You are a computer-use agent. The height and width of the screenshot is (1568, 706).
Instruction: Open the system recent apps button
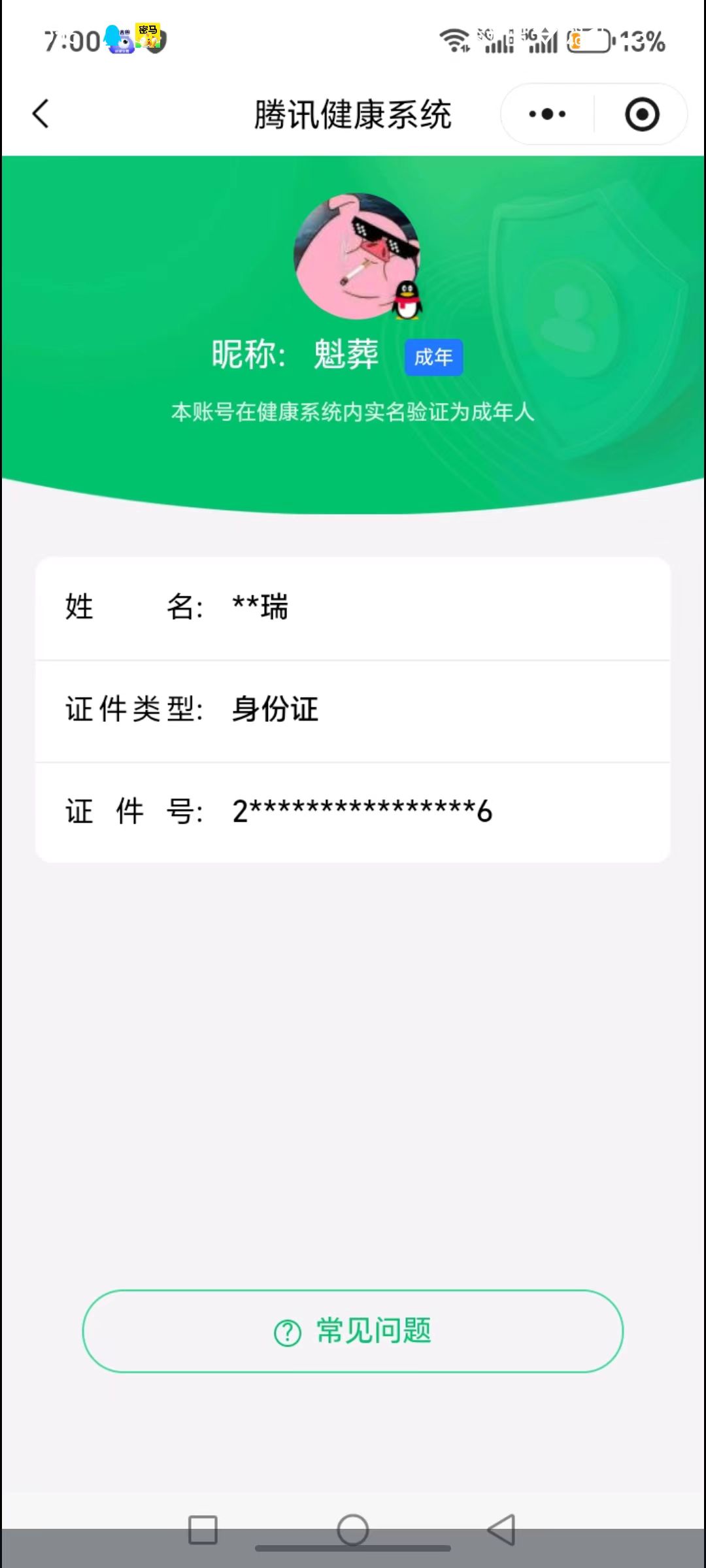tap(203, 1529)
